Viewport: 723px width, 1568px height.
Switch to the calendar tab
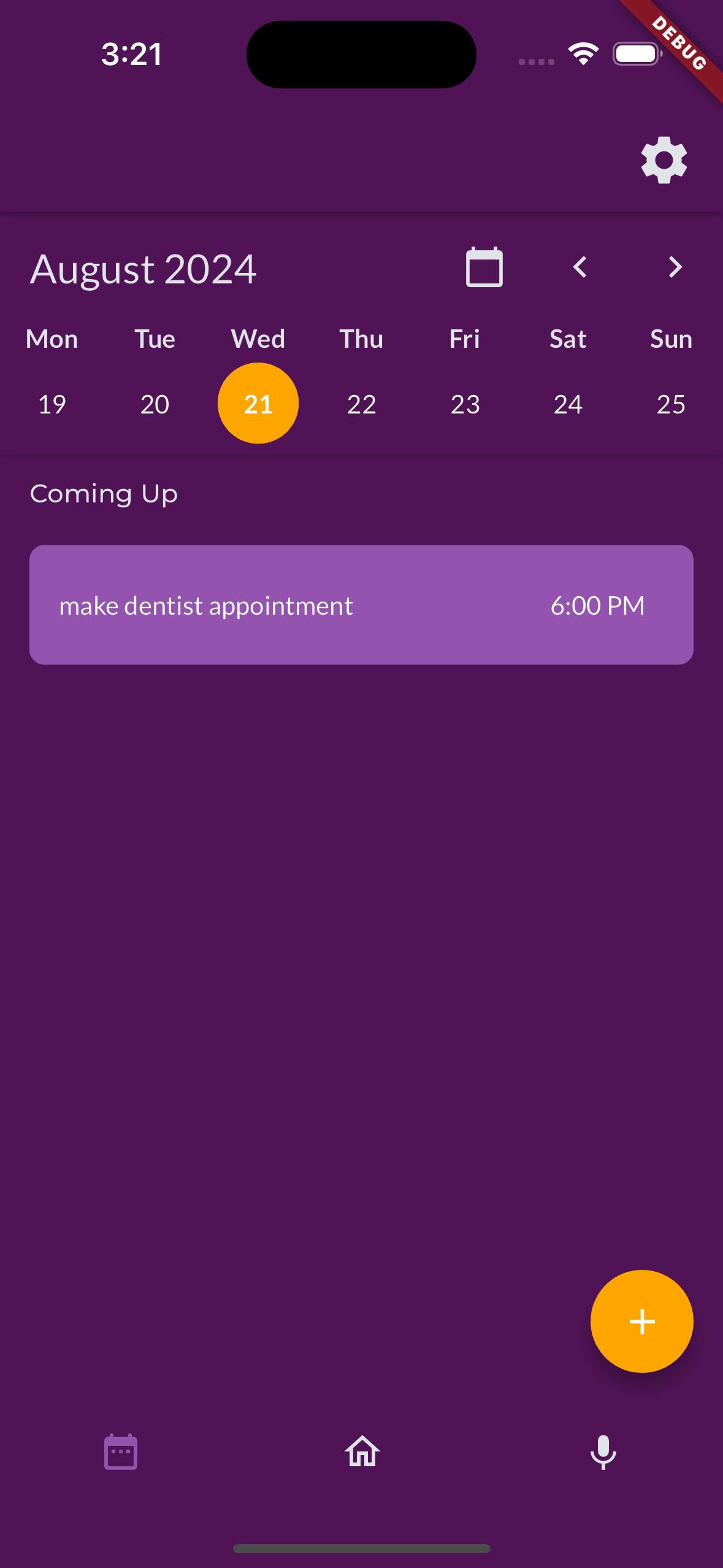pyautogui.click(x=121, y=1452)
